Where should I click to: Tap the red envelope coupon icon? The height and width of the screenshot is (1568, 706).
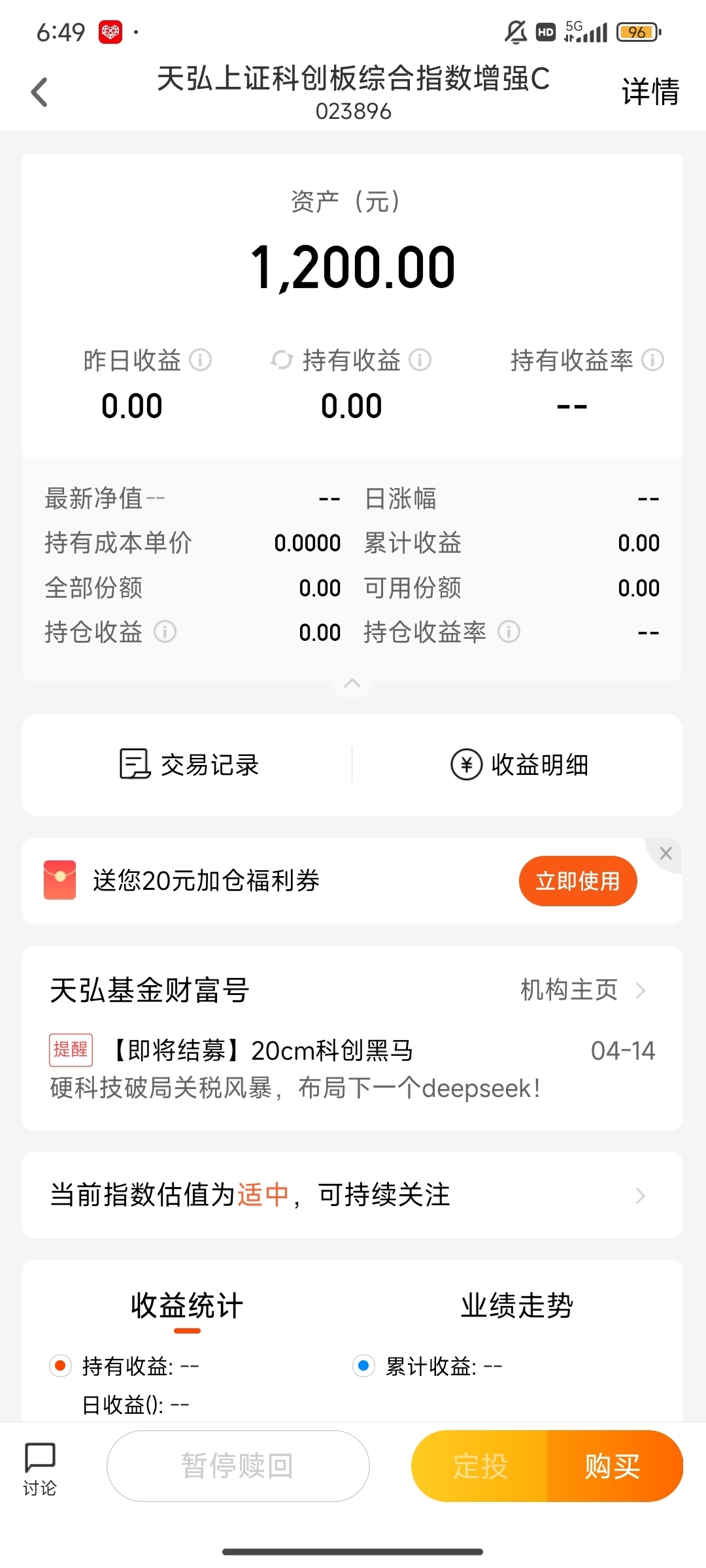tap(61, 881)
